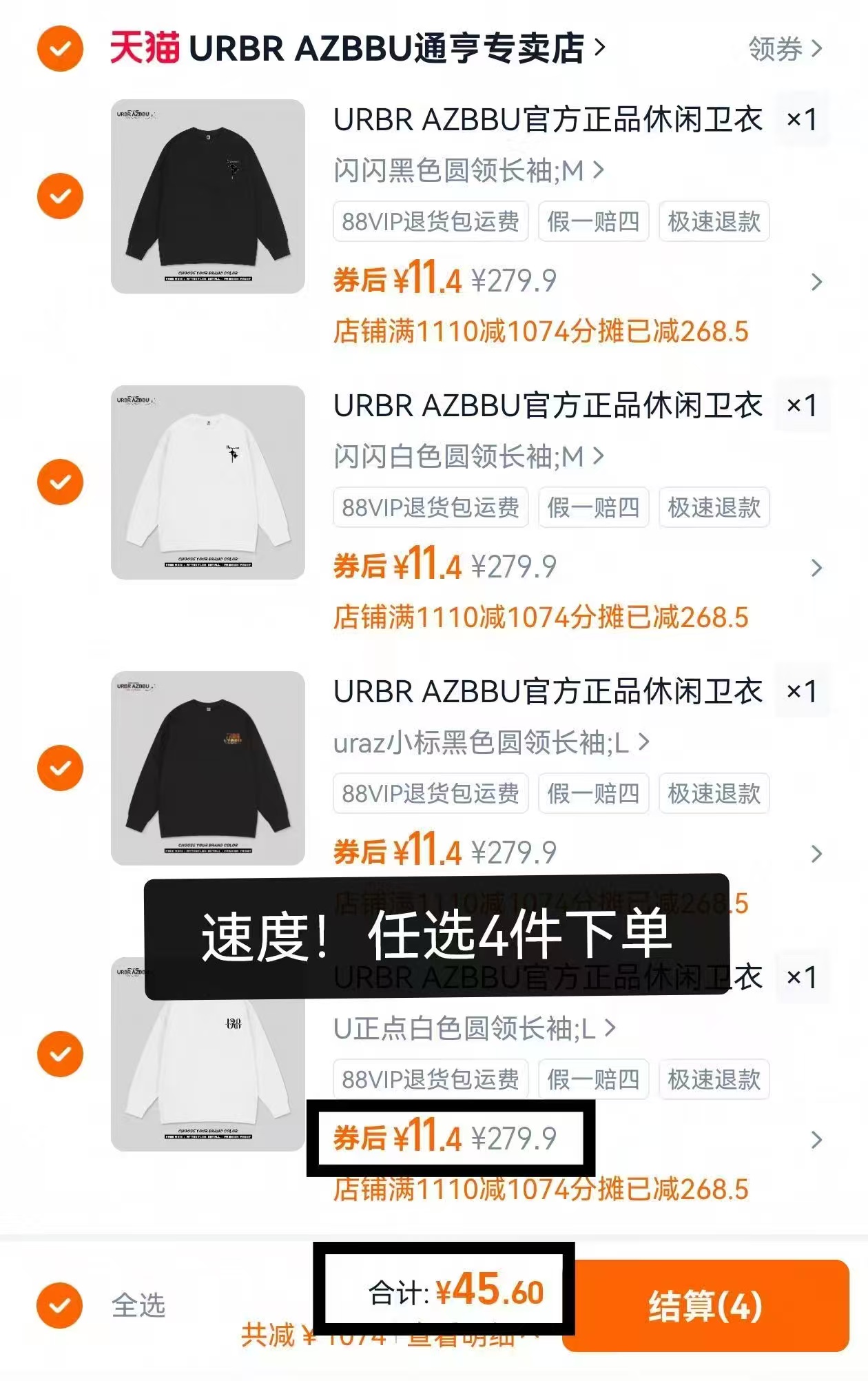Deselect the uraz小标黑色圆领长袖 L item
This screenshot has height=1381, width=868.
pos(60,768)
